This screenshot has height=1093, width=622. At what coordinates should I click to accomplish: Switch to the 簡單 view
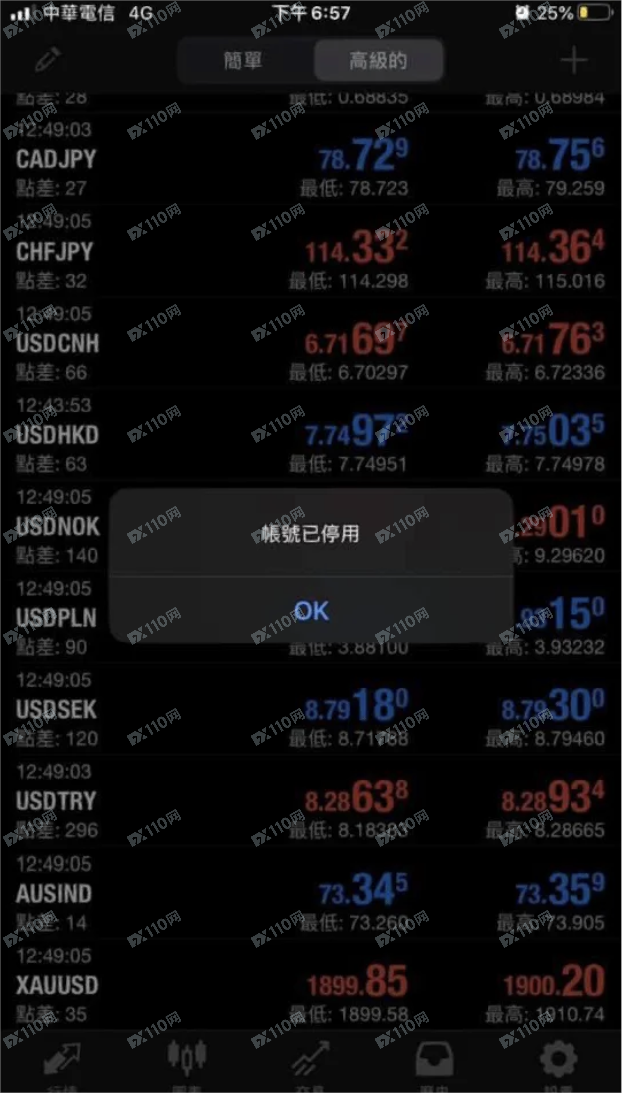tap(243, 61)
